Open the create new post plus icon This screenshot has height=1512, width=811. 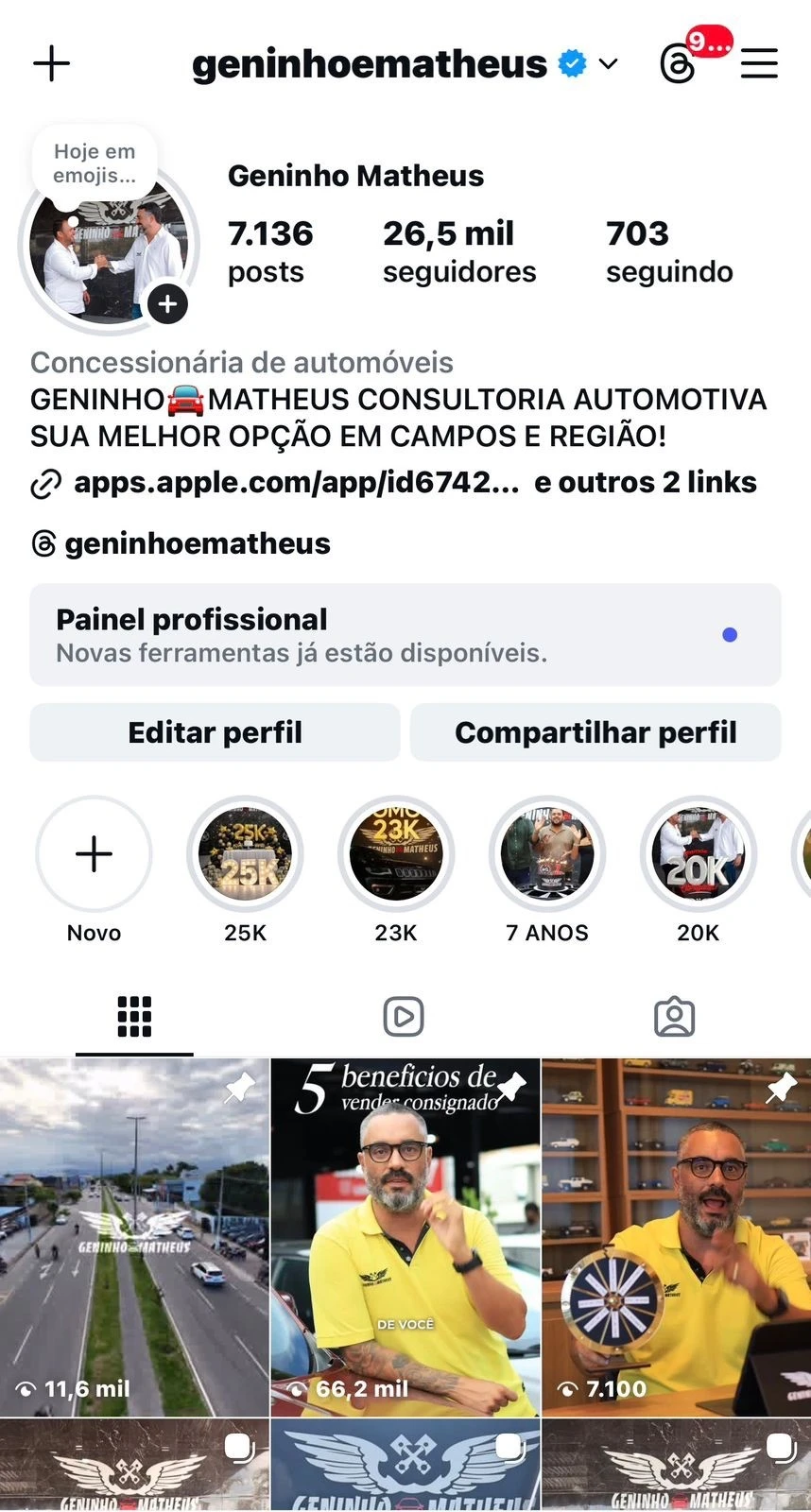52,62
